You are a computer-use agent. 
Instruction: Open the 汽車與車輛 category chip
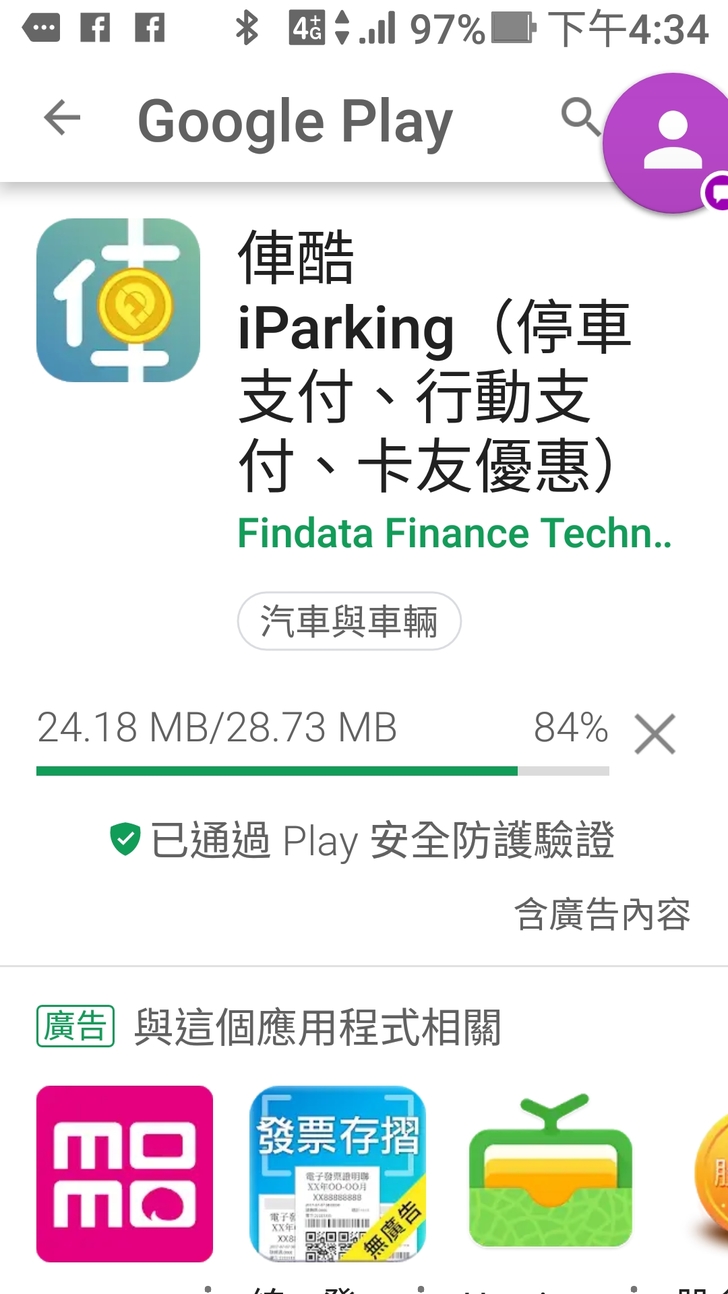coord(349,622)
